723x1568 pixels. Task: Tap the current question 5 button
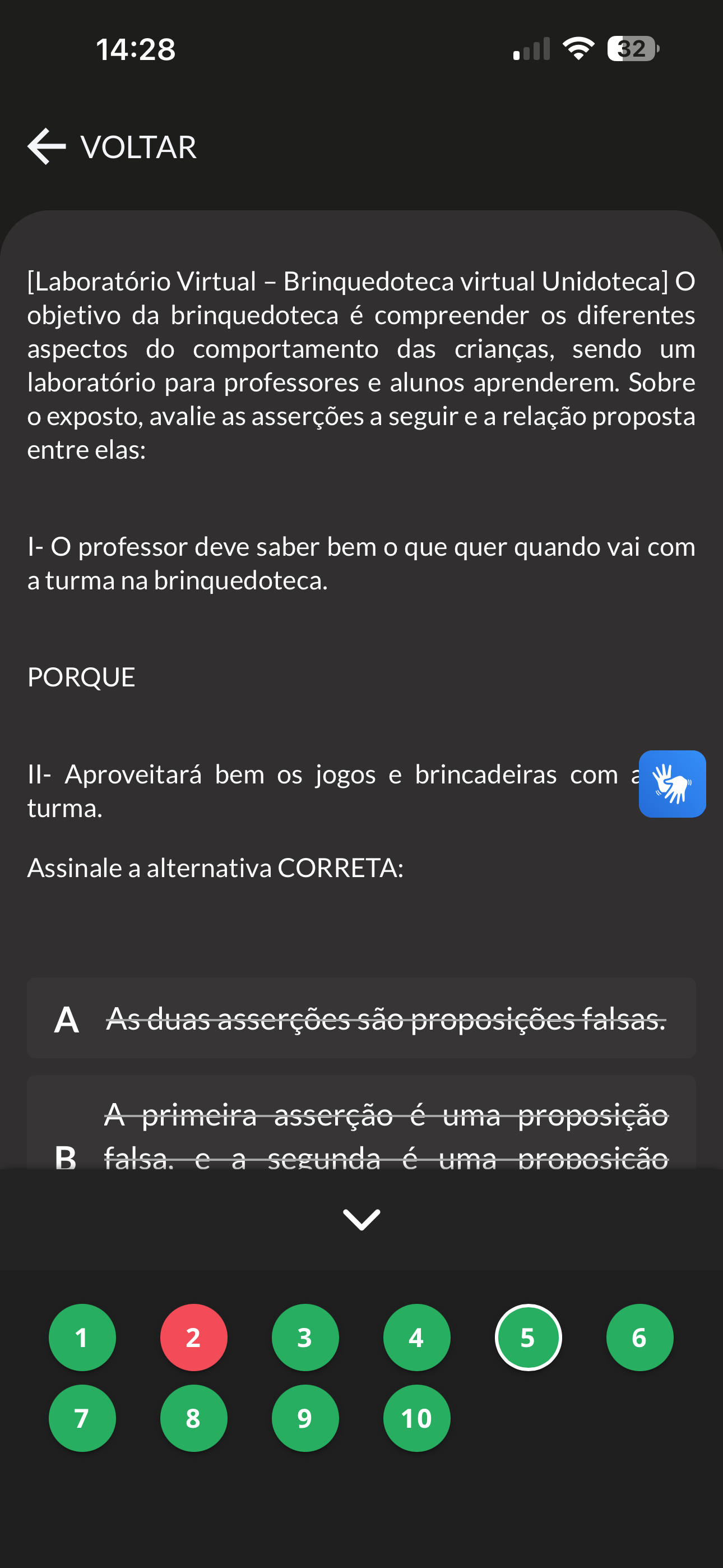(527, 1338)
